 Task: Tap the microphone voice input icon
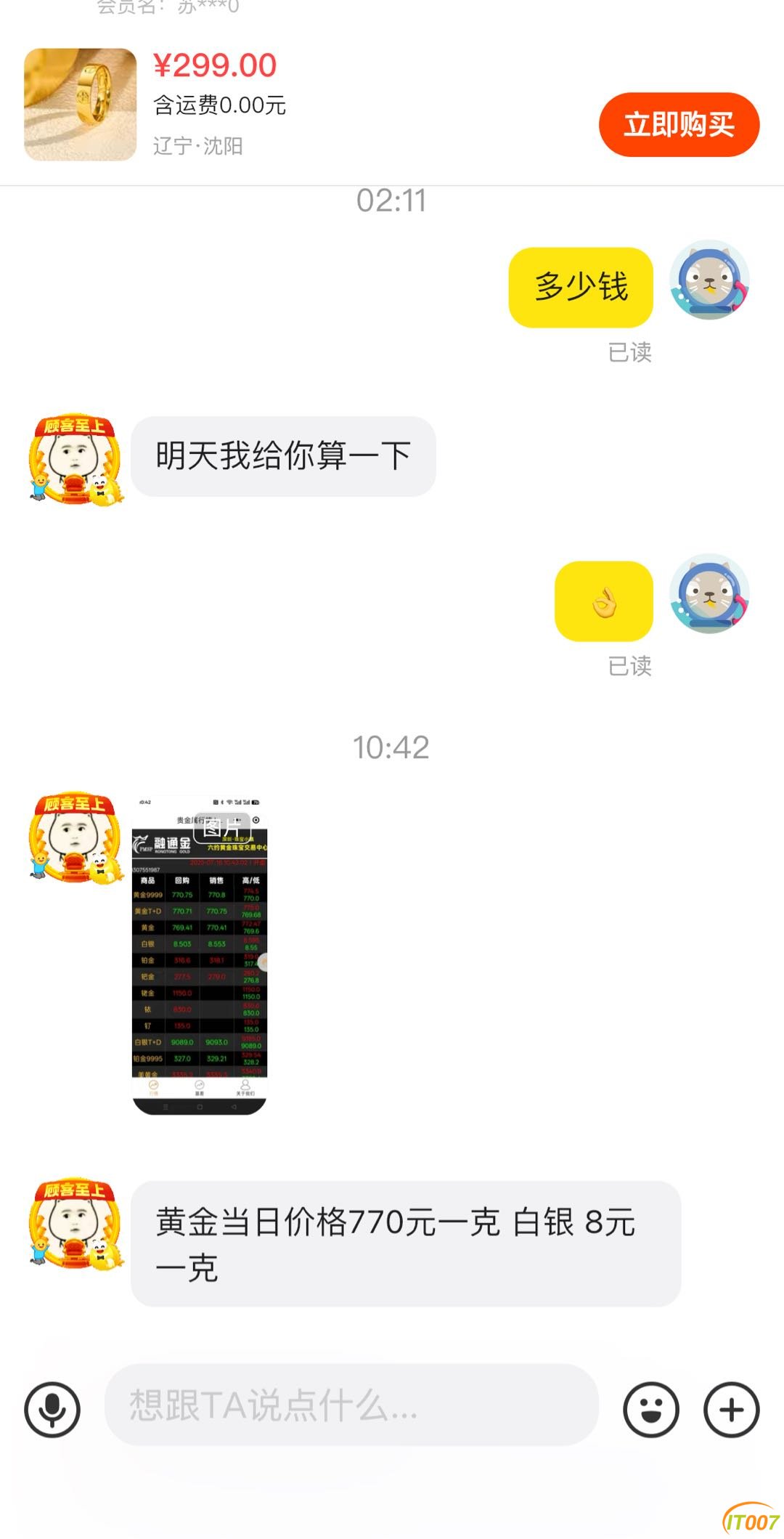point(52,1410)
